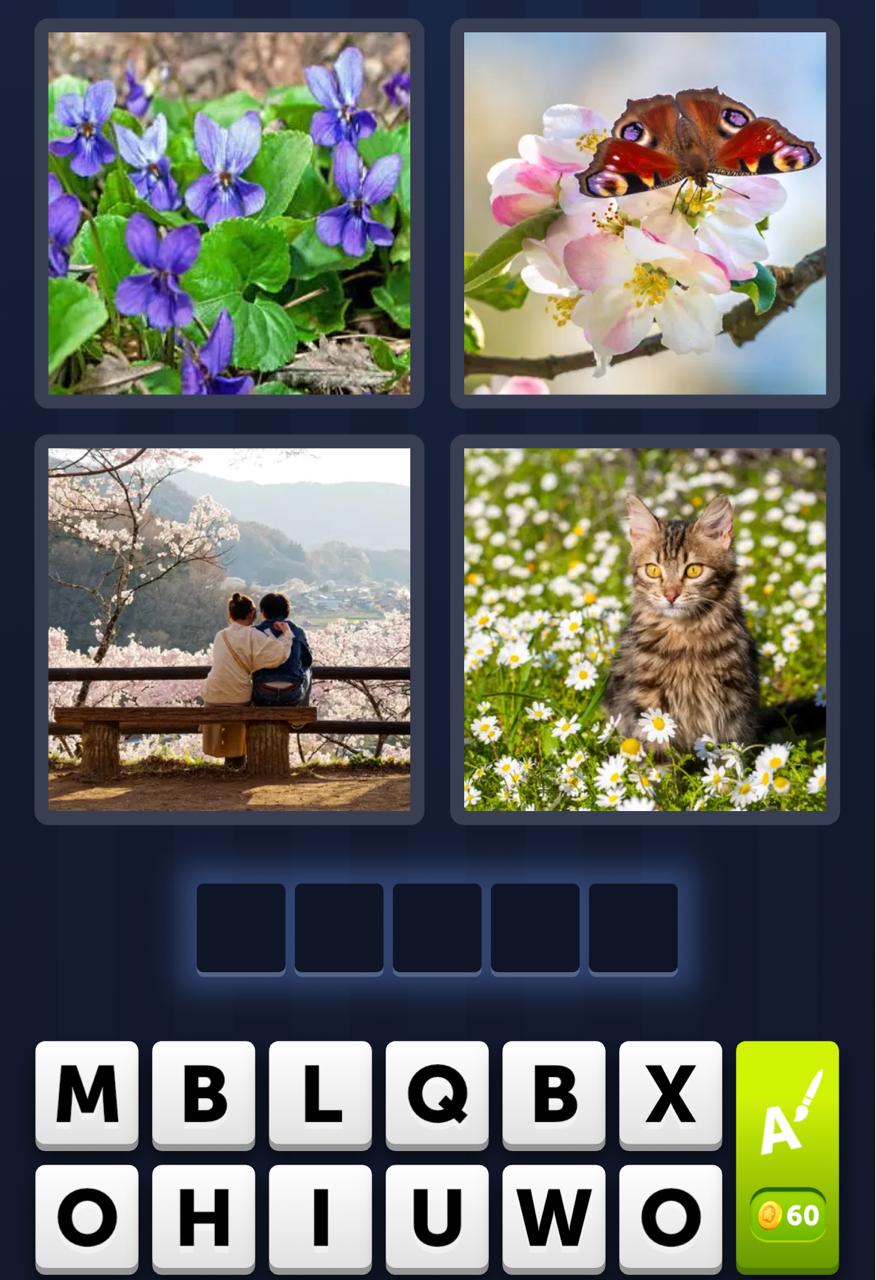The height and width of the screenshot is (1280, 876).
Task: Tap the first letter B key
Action: pyautogui.click(x=202, y=1095)
